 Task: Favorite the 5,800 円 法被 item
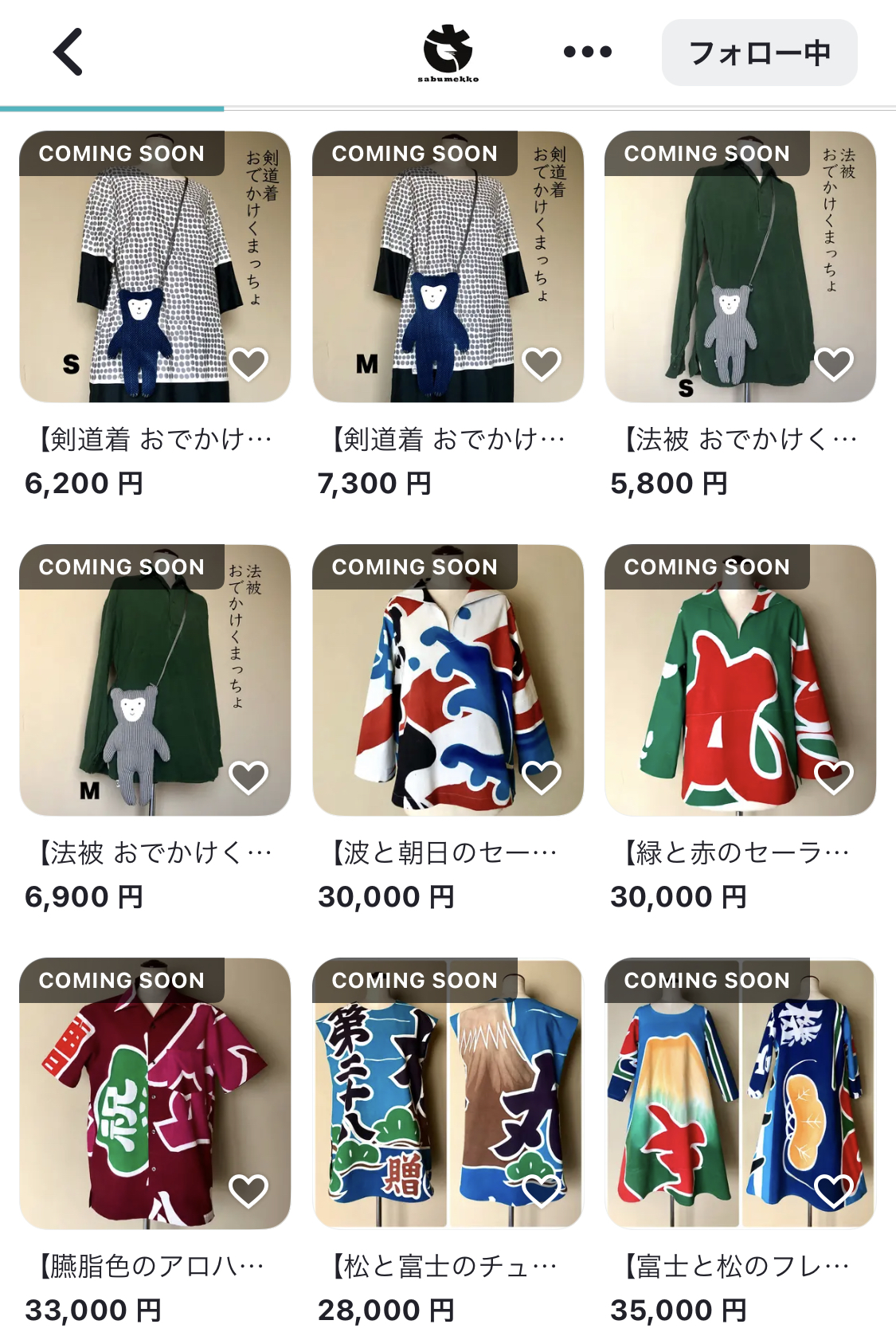tap(834, 364)
